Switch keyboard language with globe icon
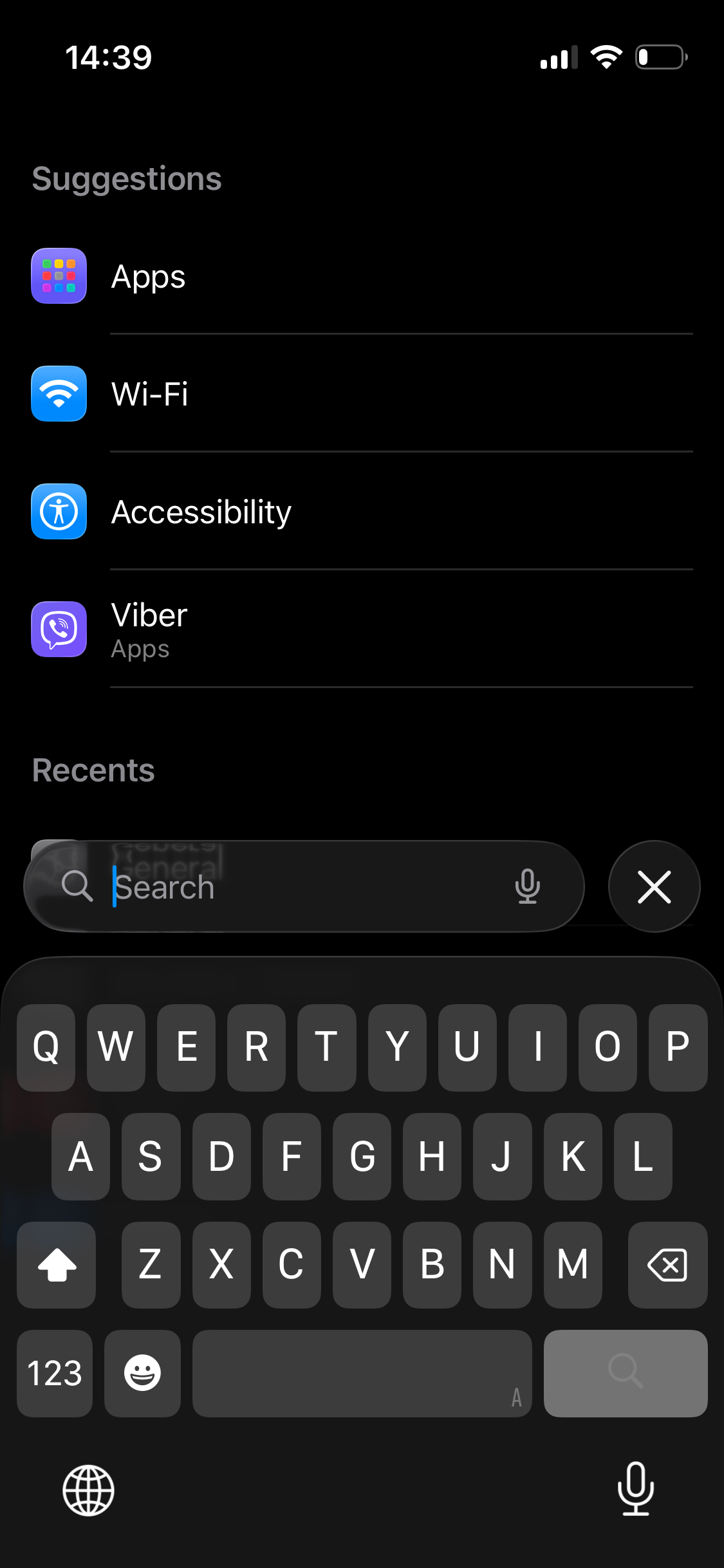 (88, 1490)
